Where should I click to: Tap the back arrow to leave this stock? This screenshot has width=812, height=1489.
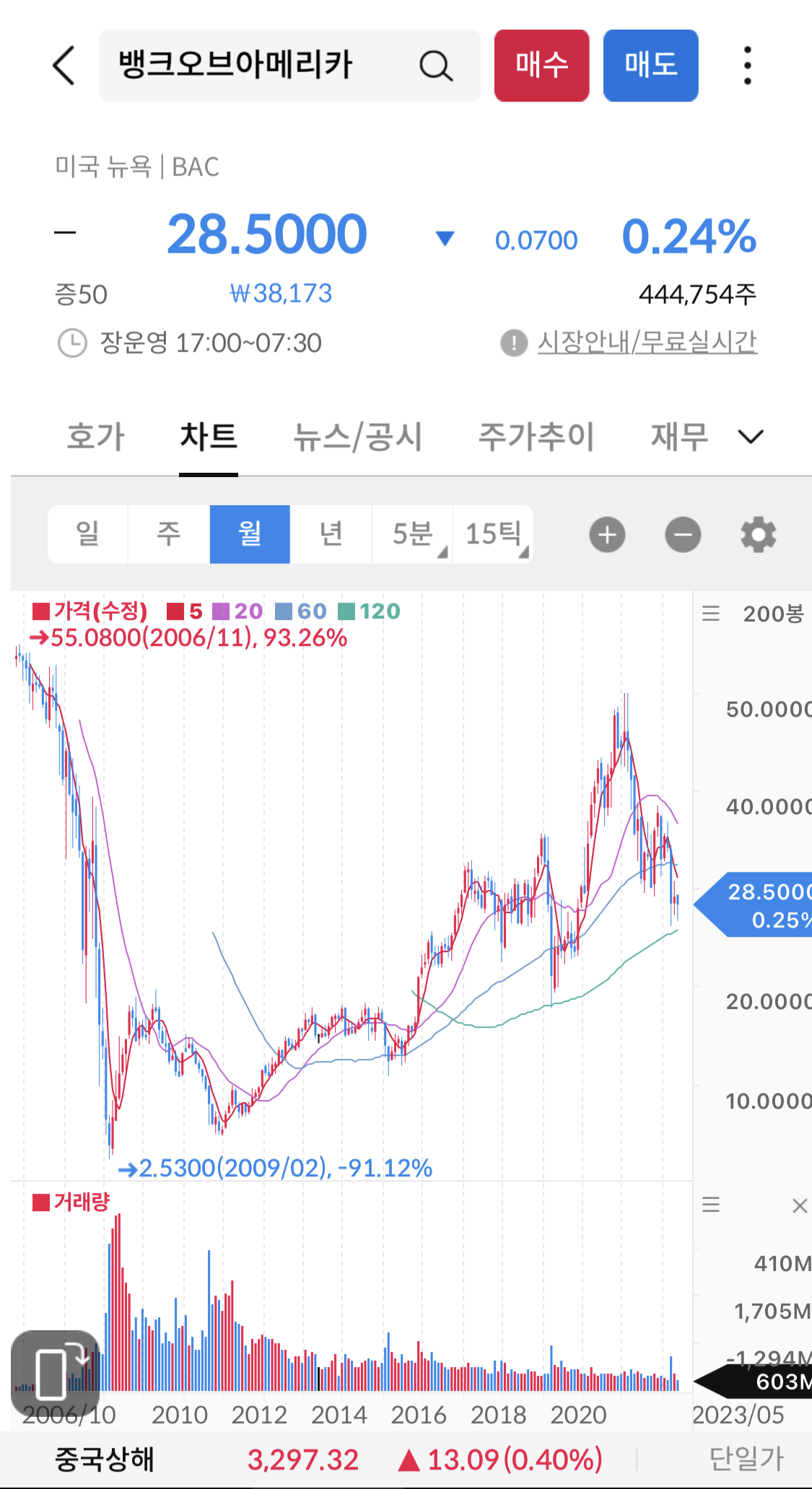click(63, 65)
